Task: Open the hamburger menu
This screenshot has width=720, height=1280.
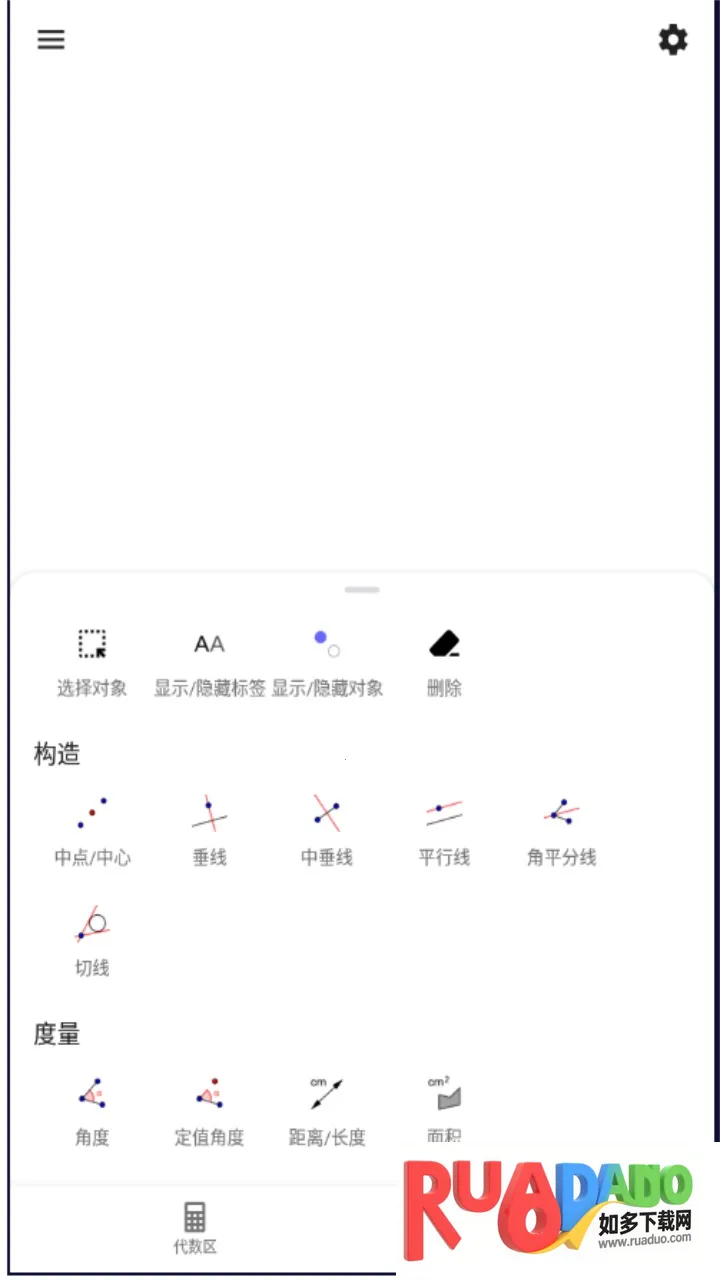Action: 51,40
